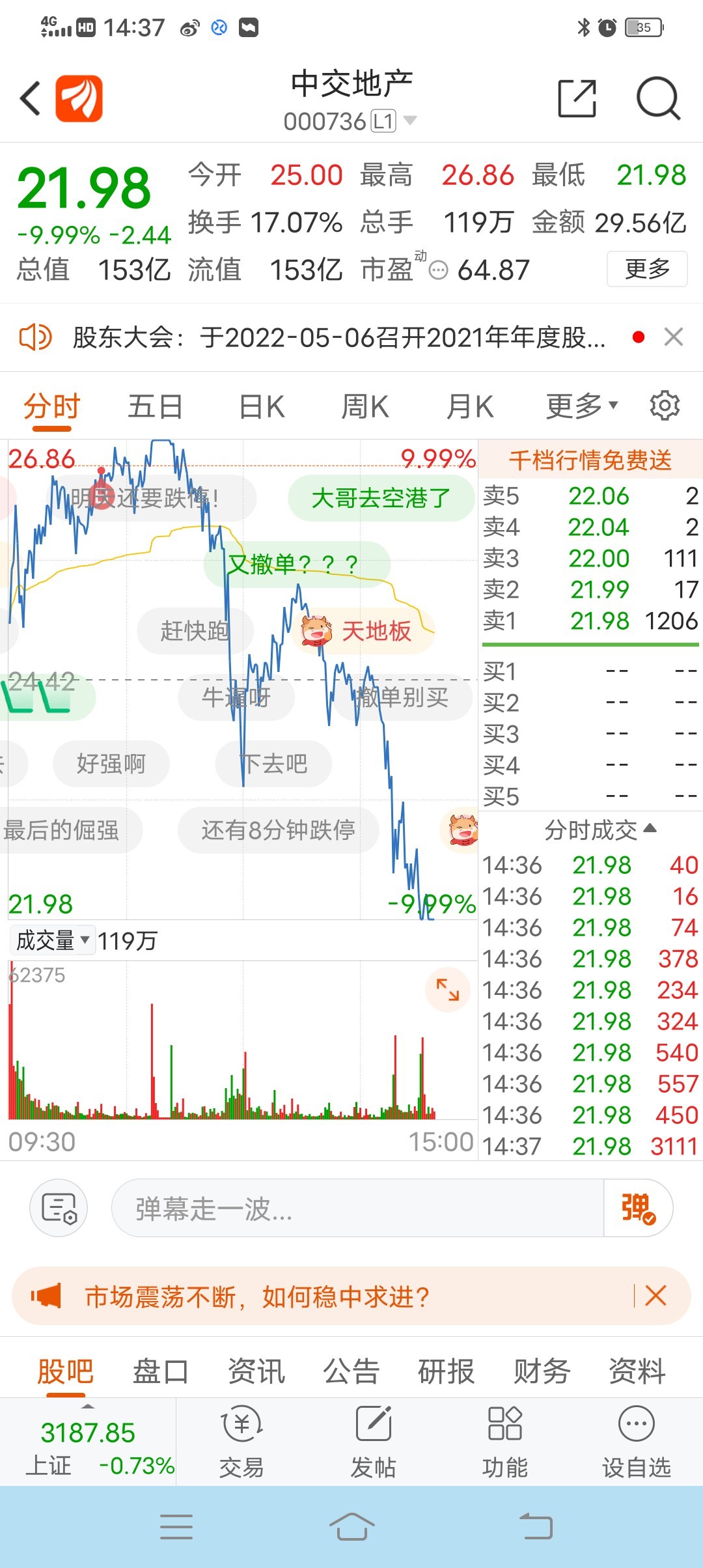The height and width of the screenshot is (1568, 703).
Task: Open the 成交量 indicator dropdown
Action: (x=53, y=940)
